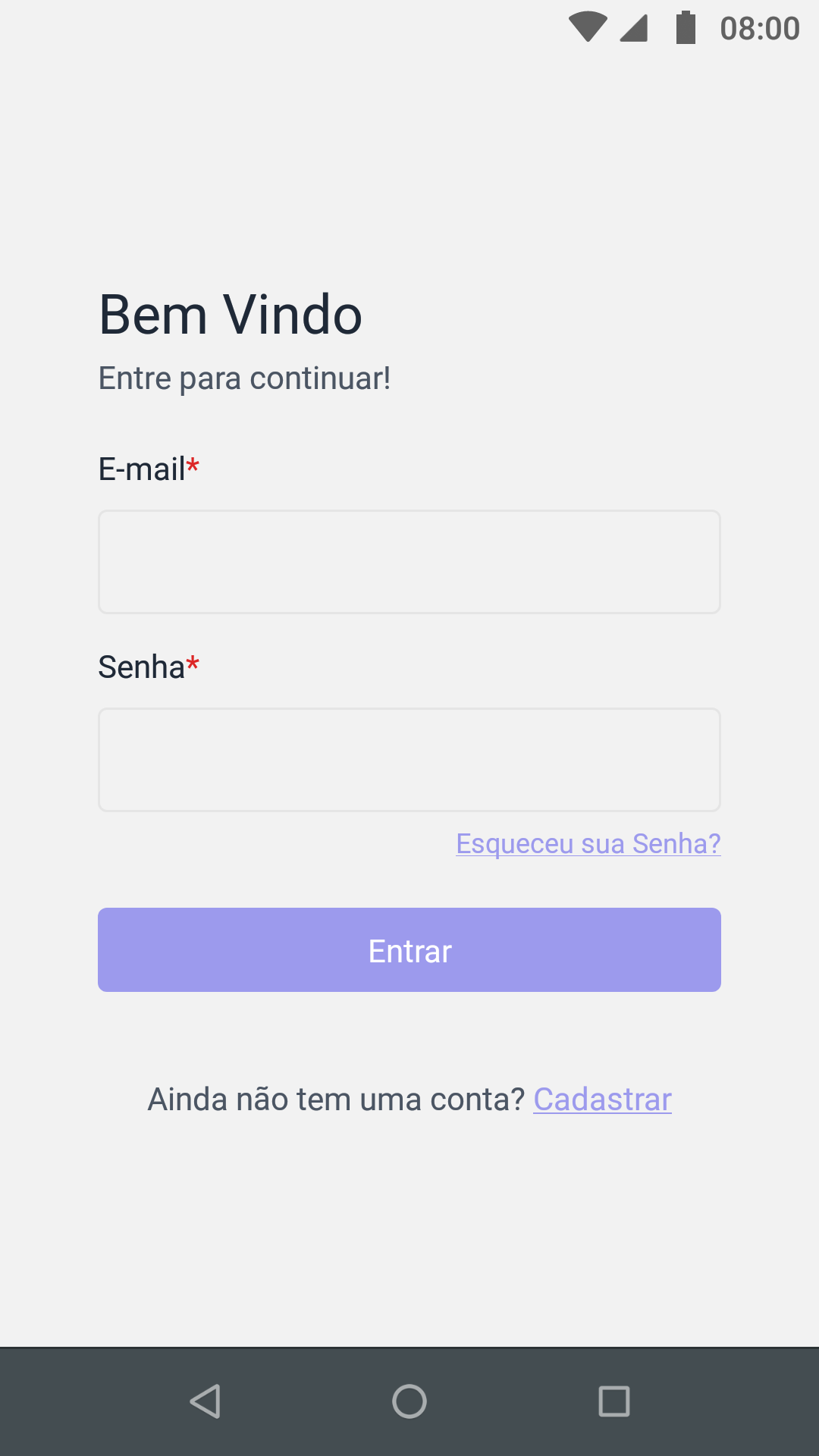Open the Esqueceu sua Senha link

point(588,843)
